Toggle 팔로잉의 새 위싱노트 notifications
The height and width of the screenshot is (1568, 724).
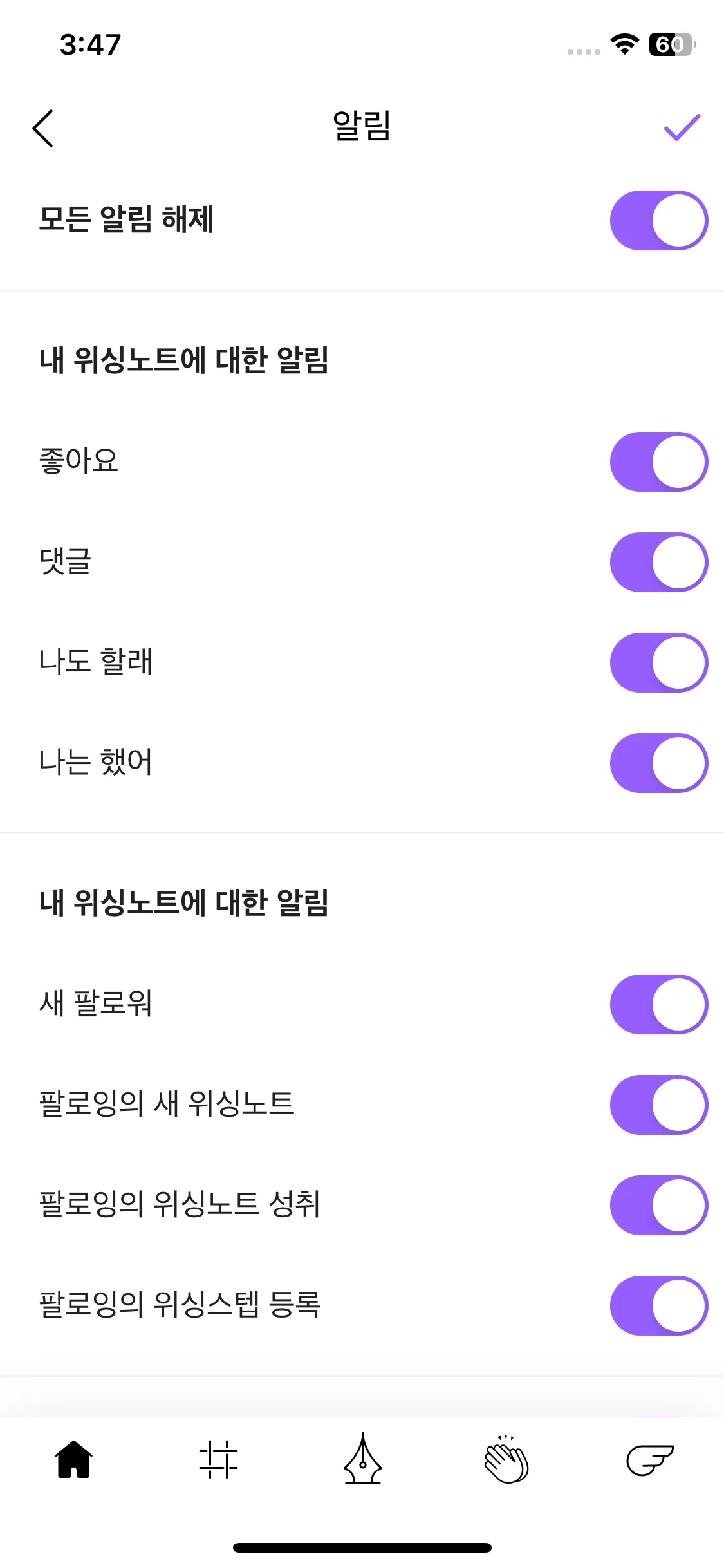click(658, 1105)
